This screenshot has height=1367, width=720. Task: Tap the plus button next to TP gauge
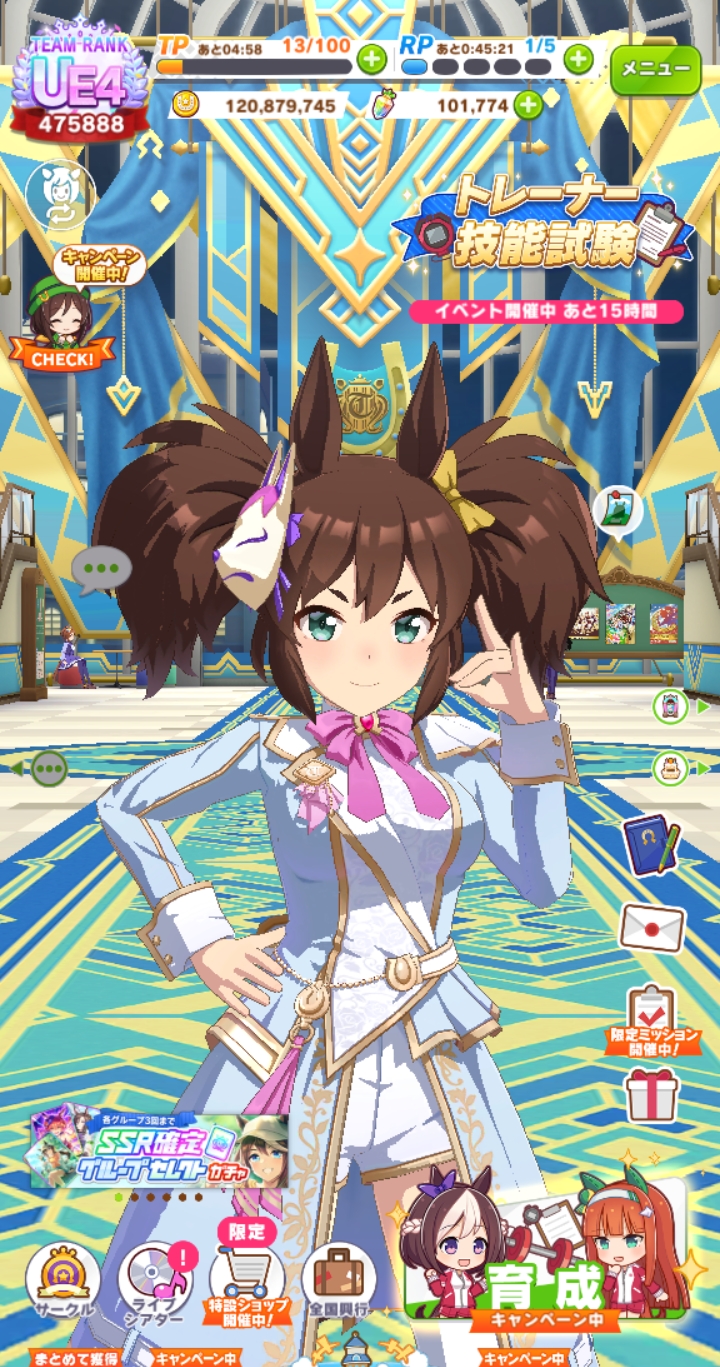tap(371, 59)
